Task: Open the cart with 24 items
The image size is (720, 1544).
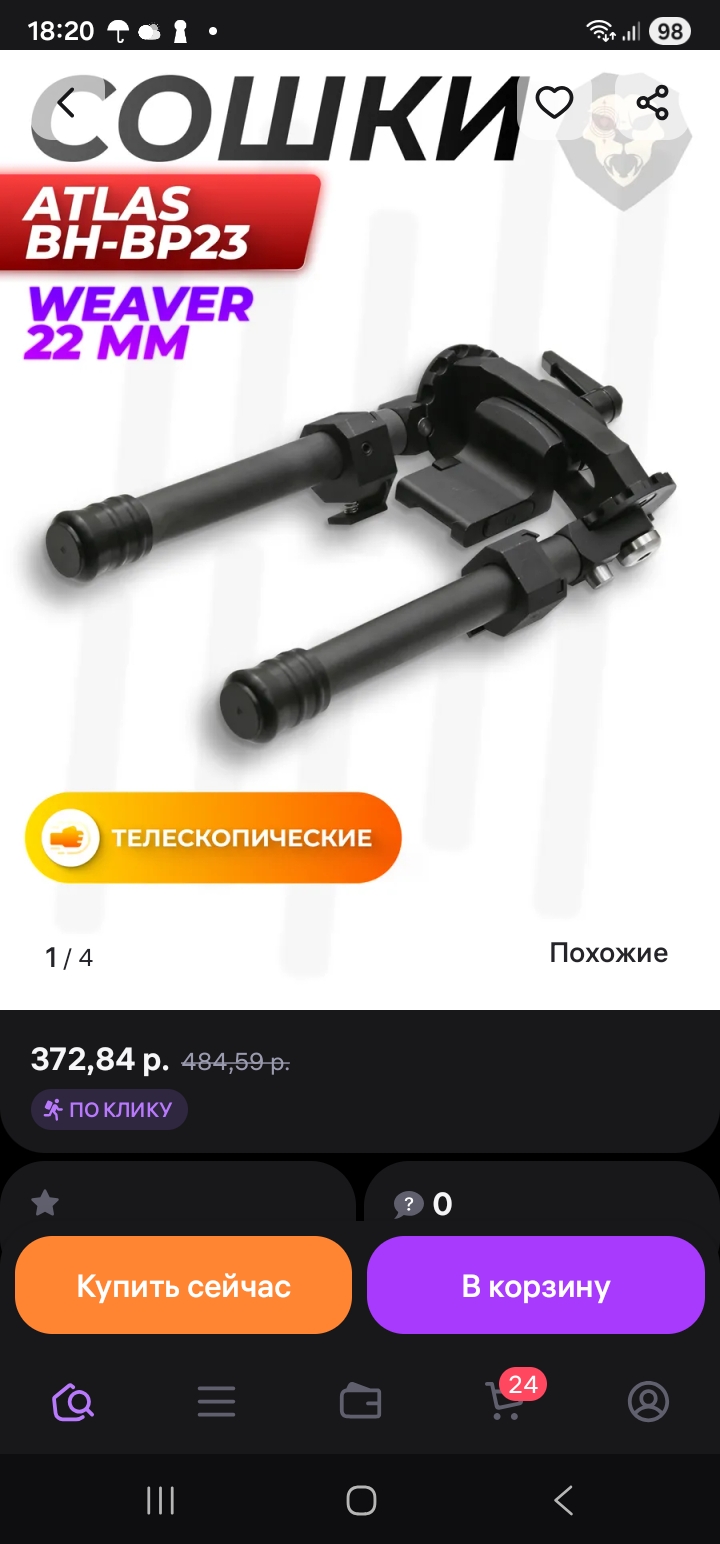Action: [505, 1400]
